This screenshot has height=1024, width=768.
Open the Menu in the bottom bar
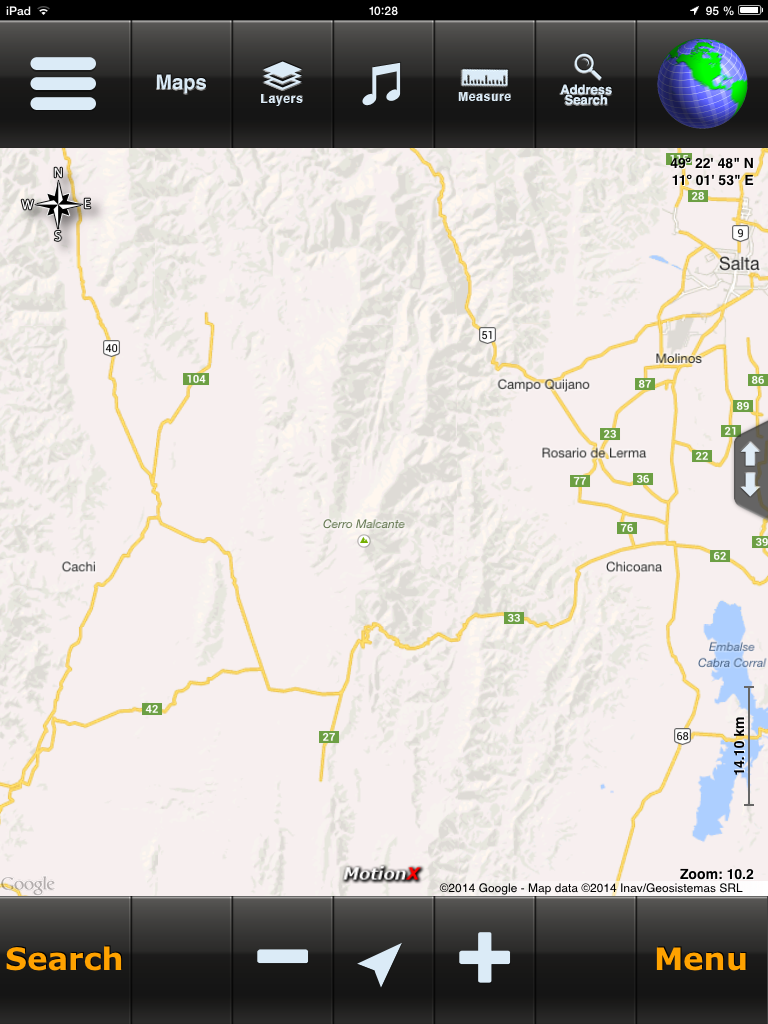coord(701,959)
